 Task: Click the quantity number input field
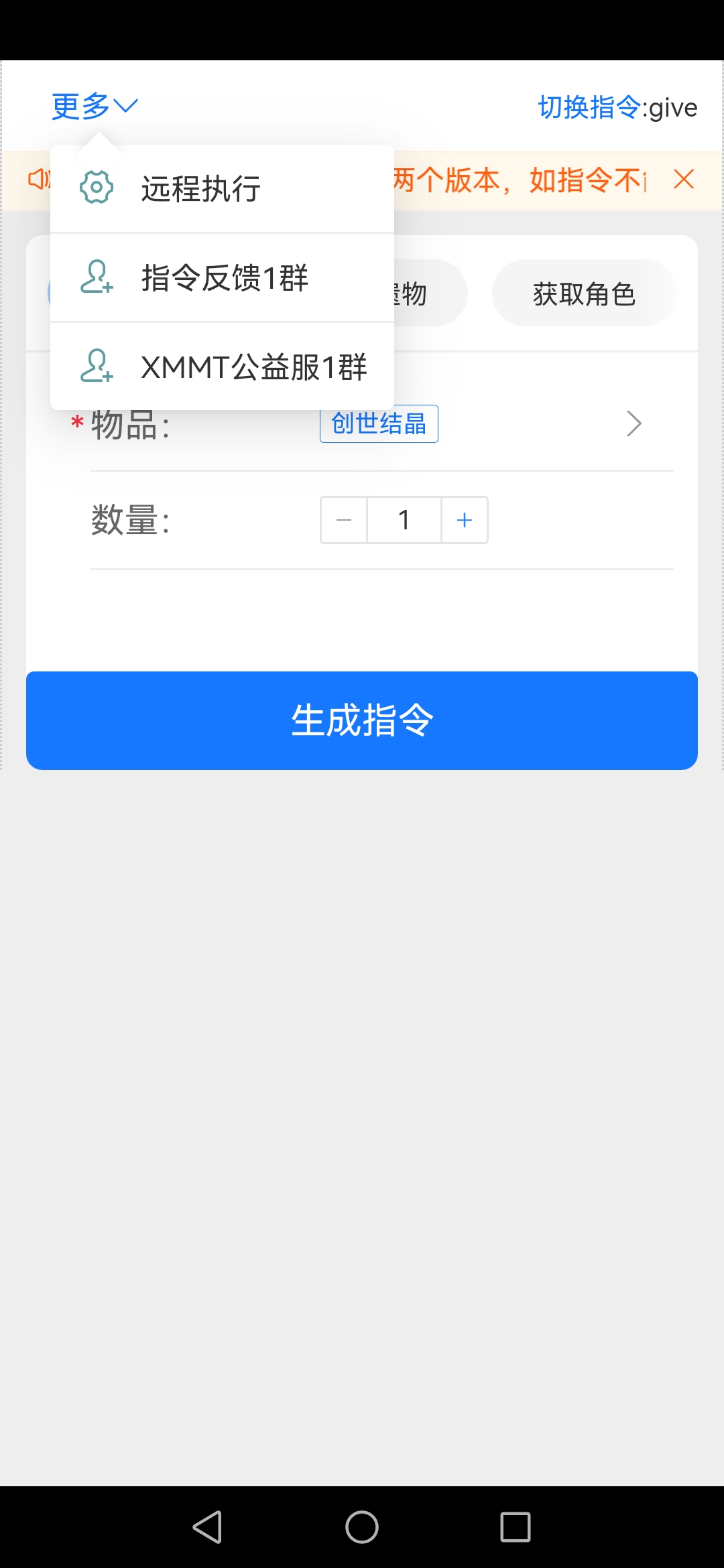(404, 520)
